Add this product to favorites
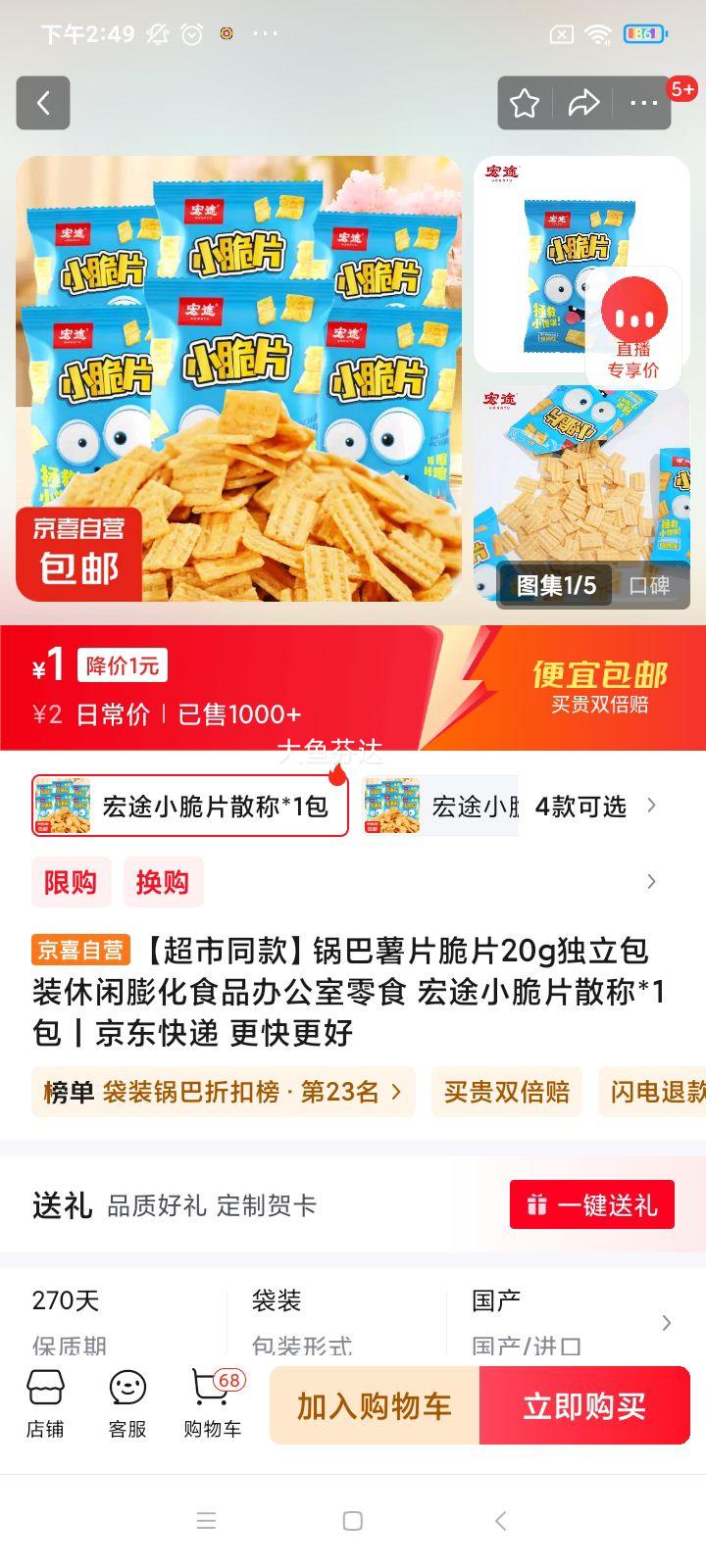This screenshot has width=706, height=1568. tap(525, 103)
